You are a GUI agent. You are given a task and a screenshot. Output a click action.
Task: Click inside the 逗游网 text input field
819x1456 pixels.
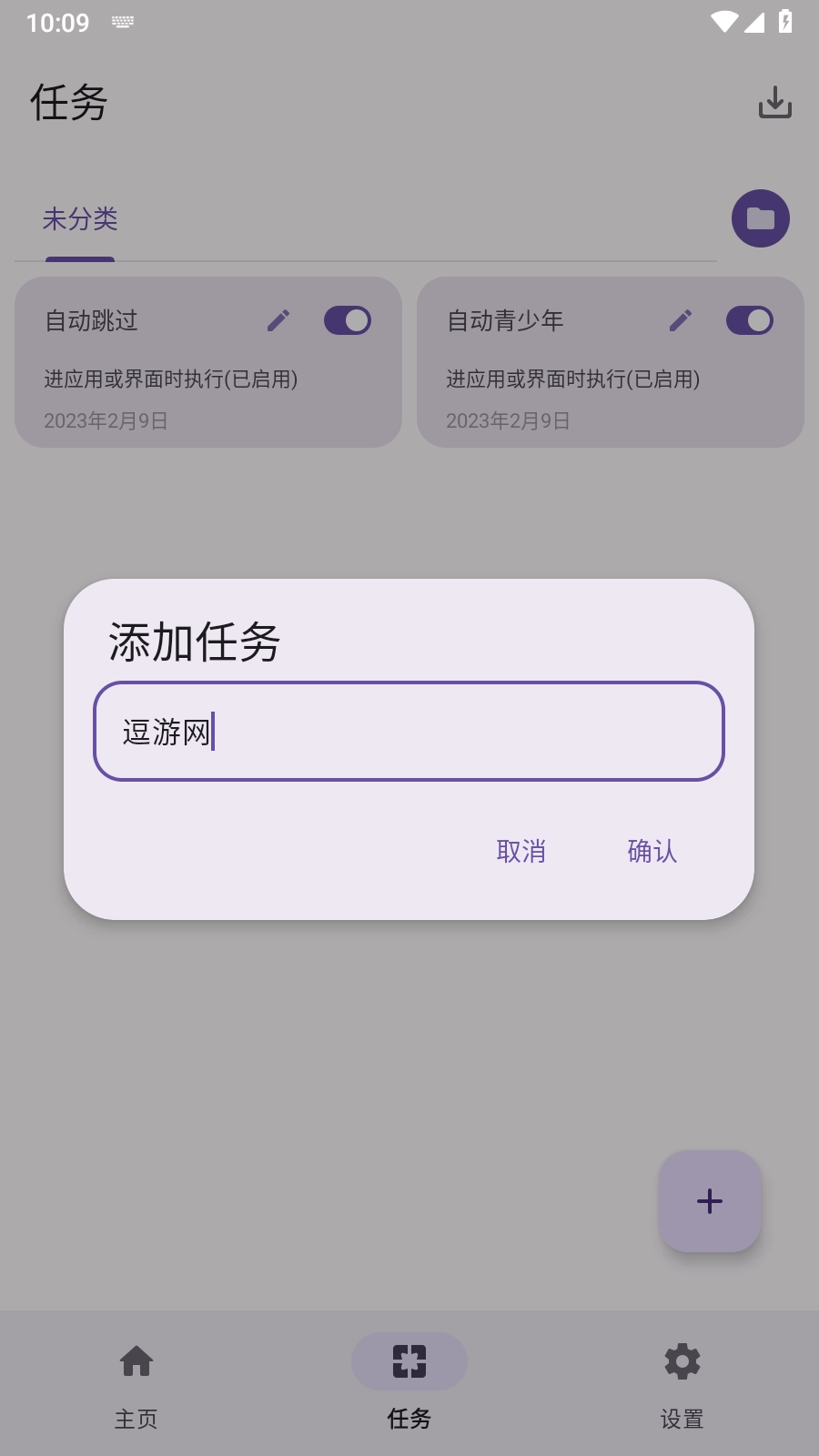pos(409,731)
